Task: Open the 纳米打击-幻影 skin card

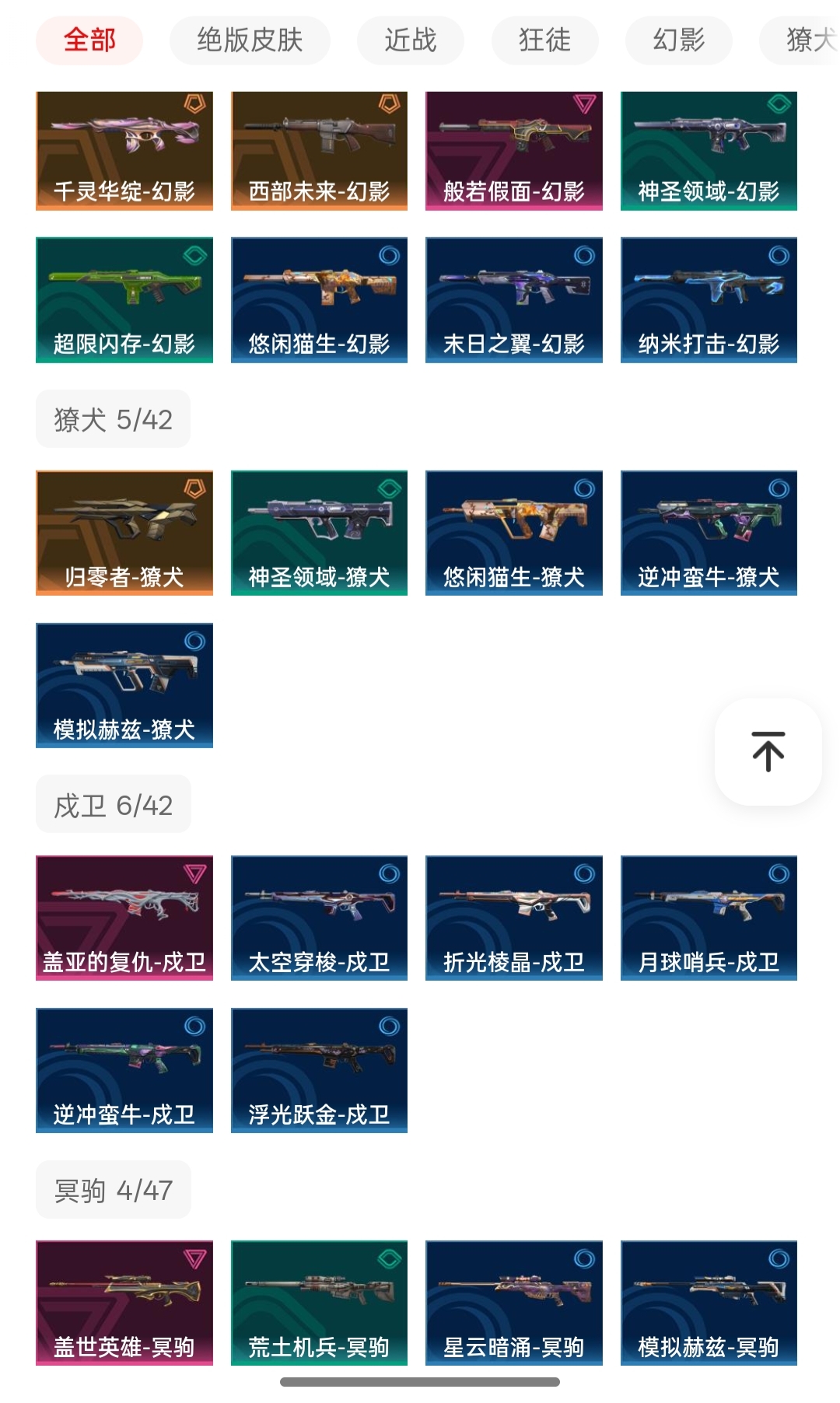Action: click(x=709, y=300)
